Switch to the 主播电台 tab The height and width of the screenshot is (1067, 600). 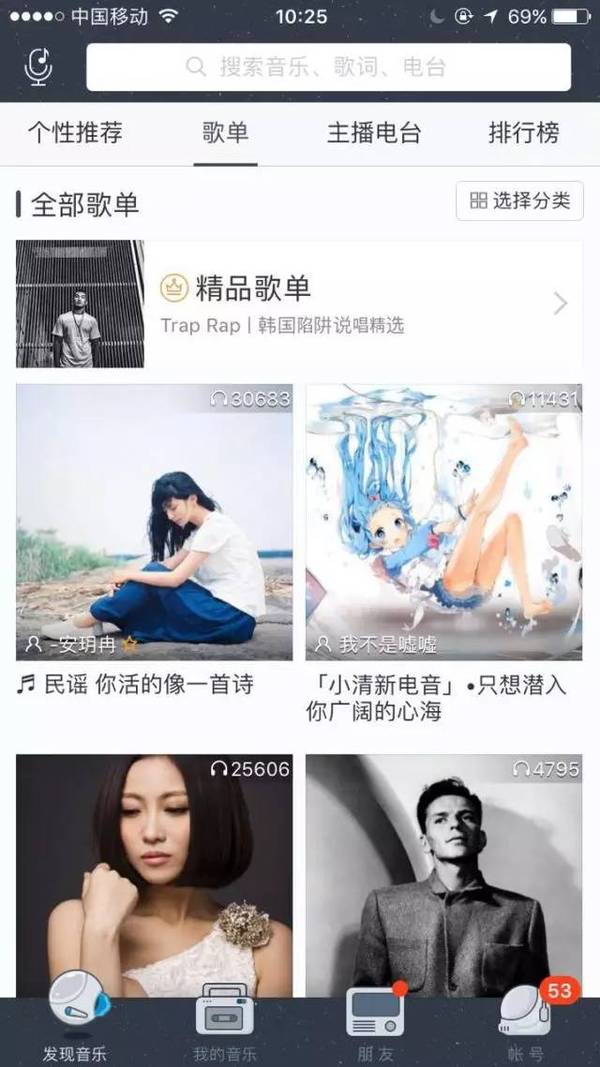pyautogui.click(x=374, y=133)
